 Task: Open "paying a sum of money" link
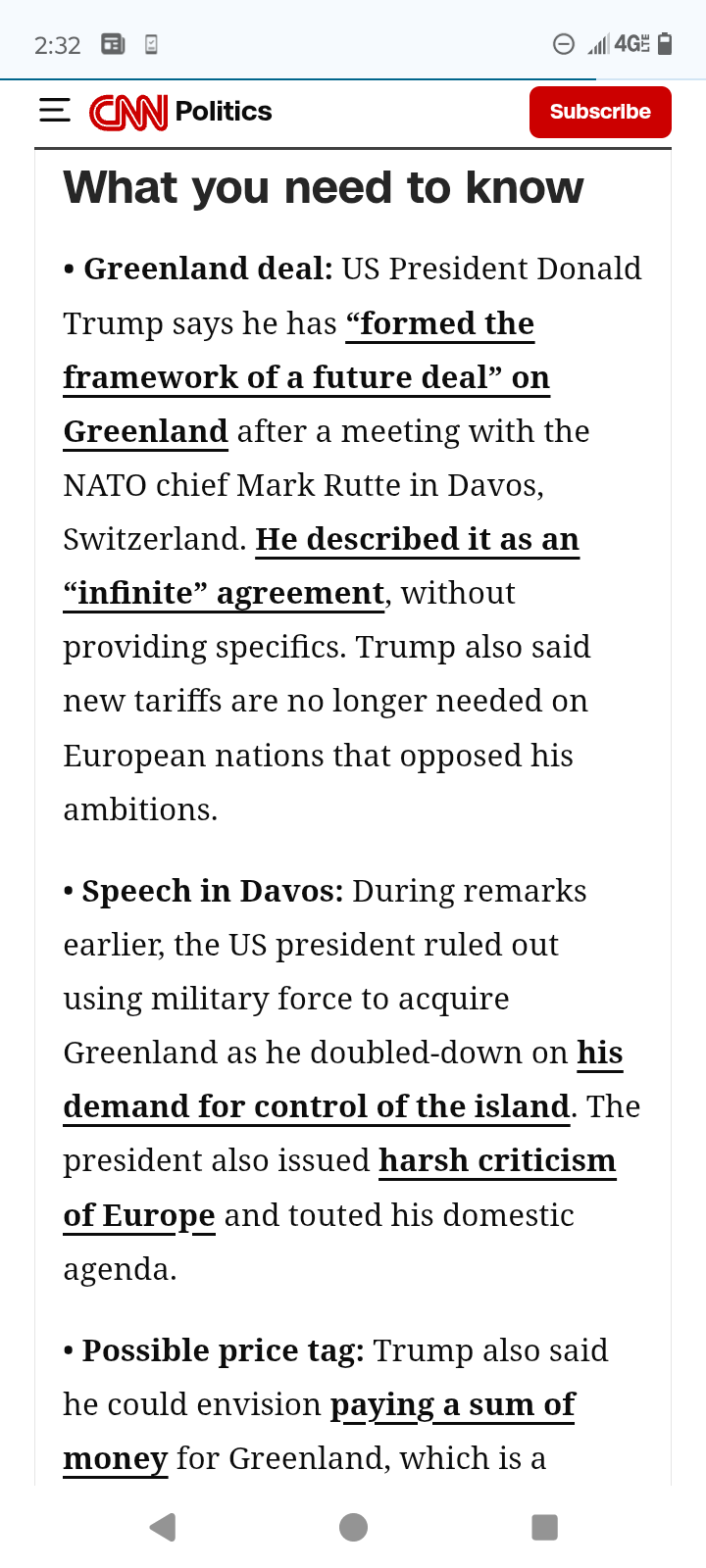453,1404
